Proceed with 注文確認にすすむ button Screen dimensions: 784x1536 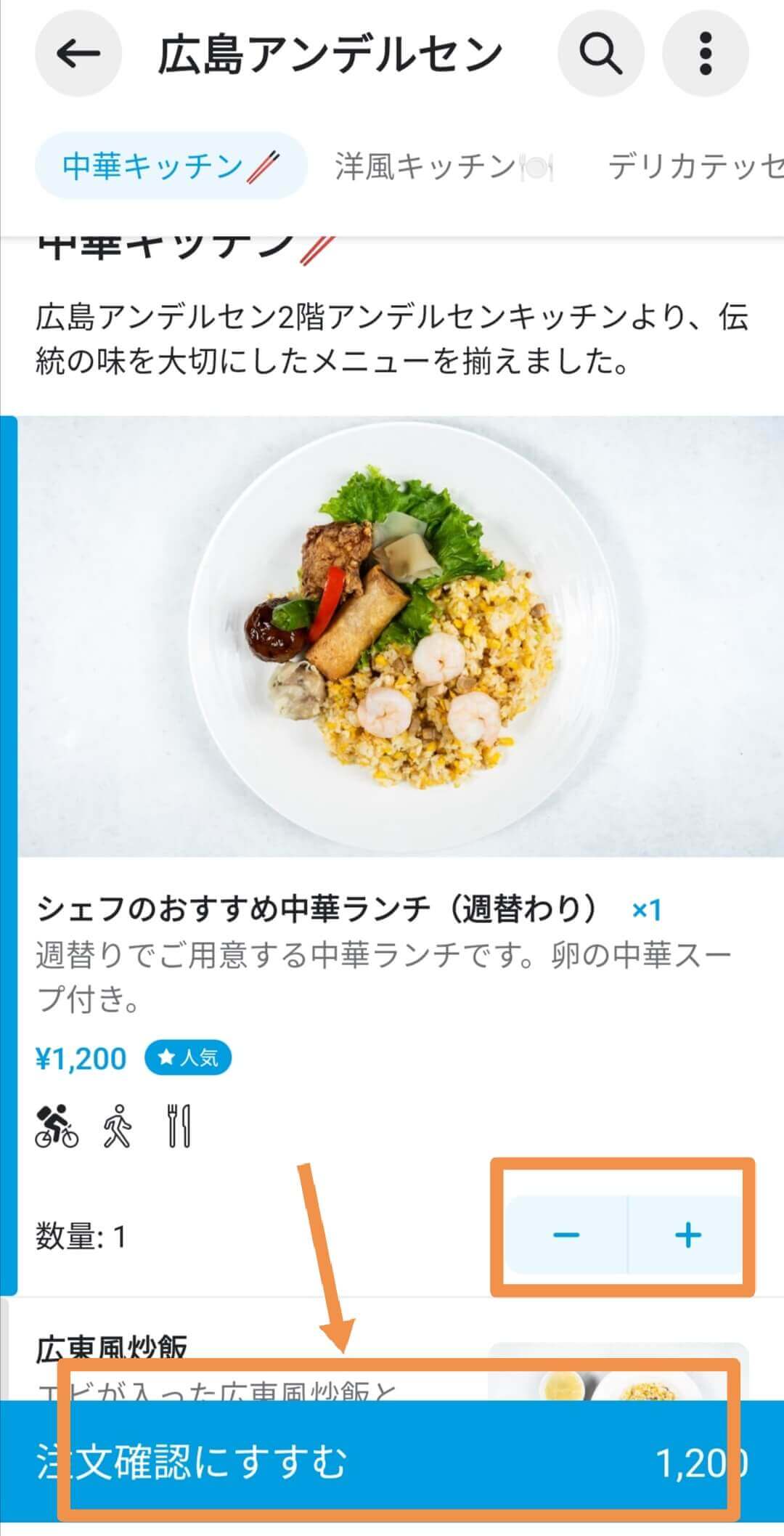(x=392, y=1462)
